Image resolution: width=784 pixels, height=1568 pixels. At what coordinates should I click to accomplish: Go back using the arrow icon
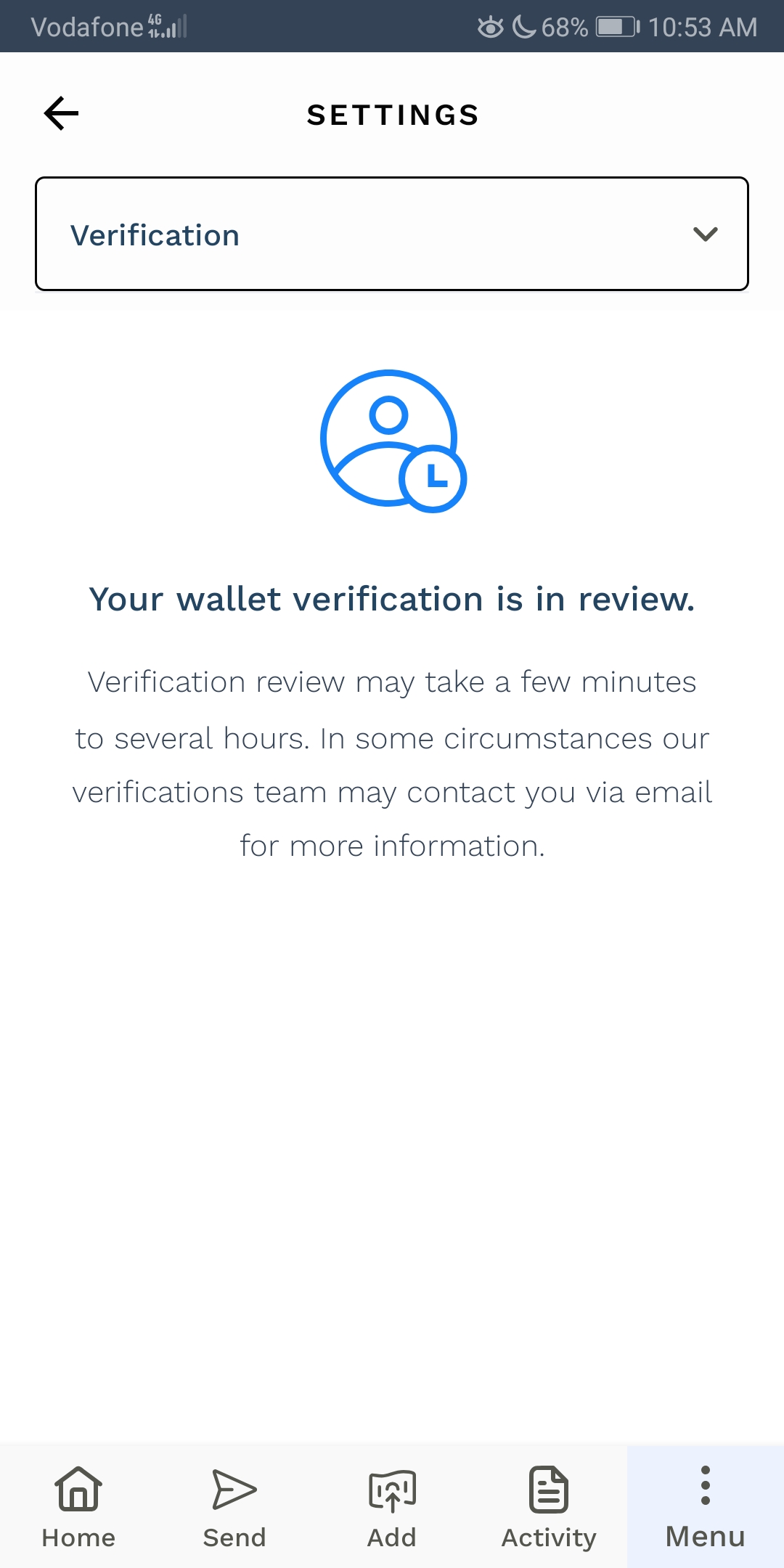tap(61, 114)
